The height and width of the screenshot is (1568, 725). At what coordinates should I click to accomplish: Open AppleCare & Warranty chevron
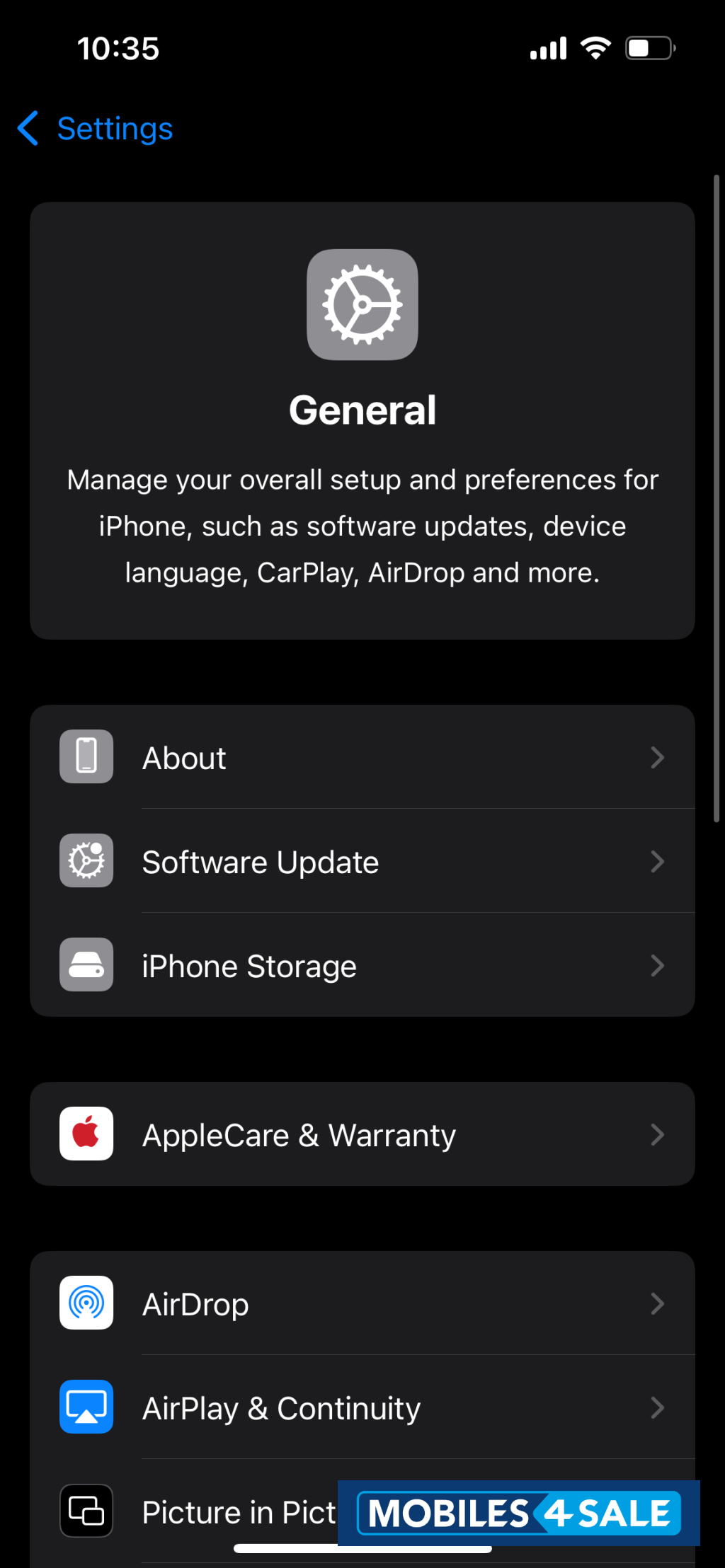click(657, 1134)
